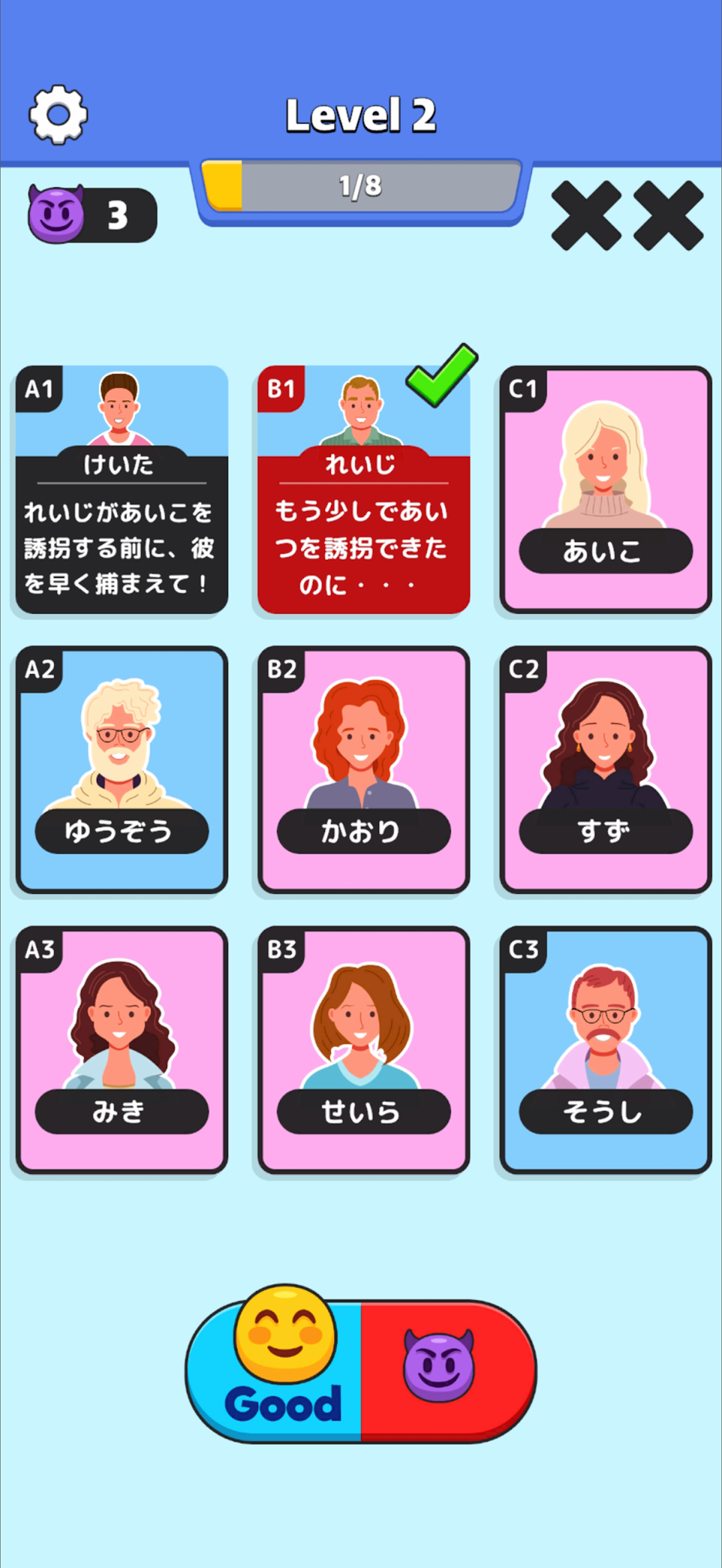Pick the そうし card C3

606,1050
